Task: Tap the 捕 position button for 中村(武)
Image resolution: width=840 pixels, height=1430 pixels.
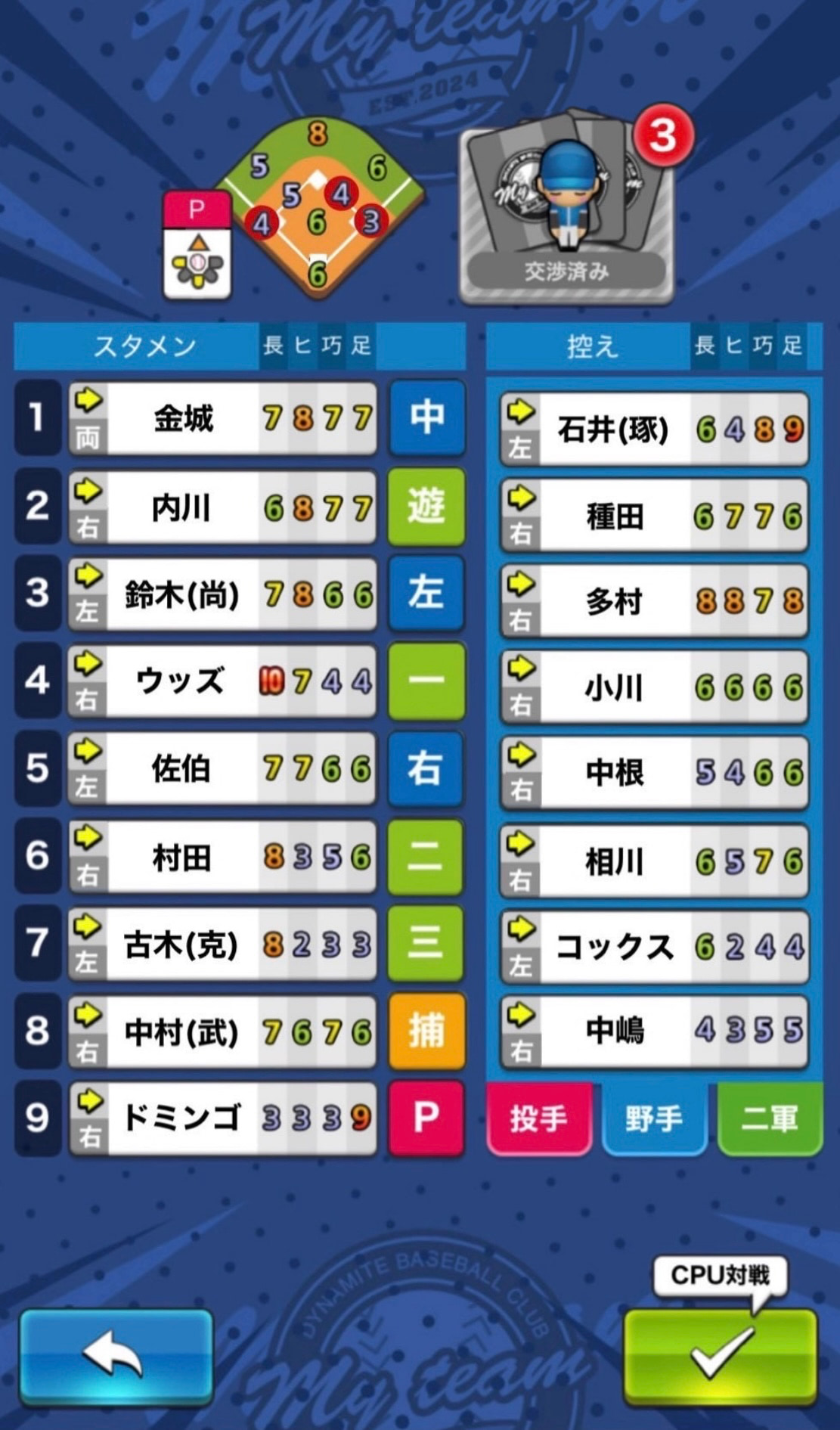Action: pos(426,1031)
